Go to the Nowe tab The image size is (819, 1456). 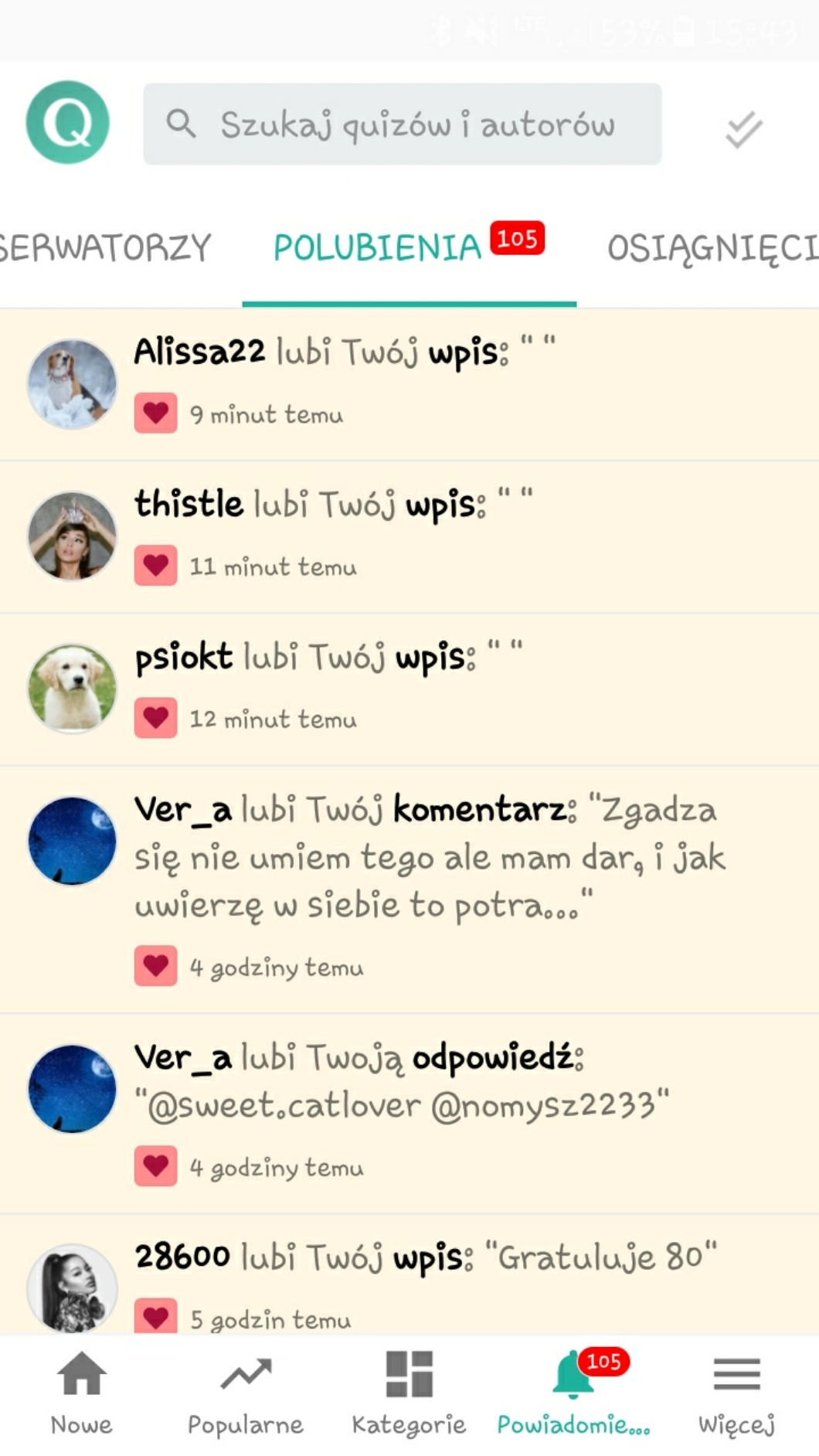(81, 1393)
